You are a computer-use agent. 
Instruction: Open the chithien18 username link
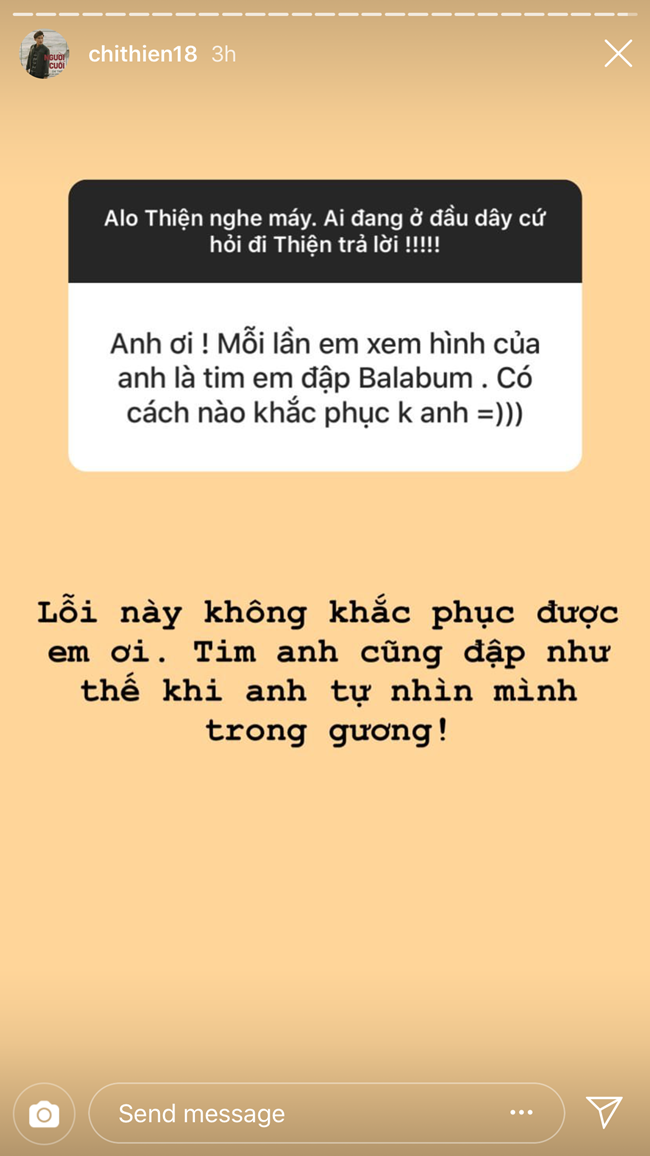point(142,54)
